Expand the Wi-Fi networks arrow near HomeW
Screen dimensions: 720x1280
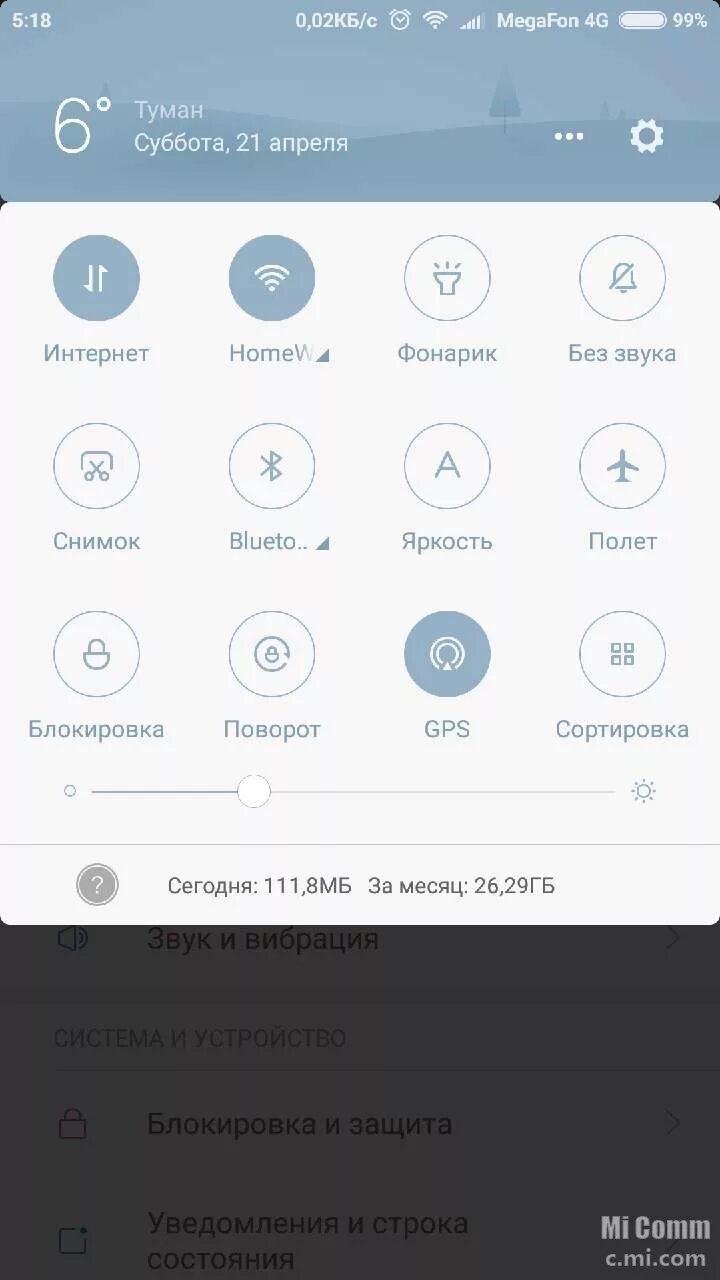[322, 355]
